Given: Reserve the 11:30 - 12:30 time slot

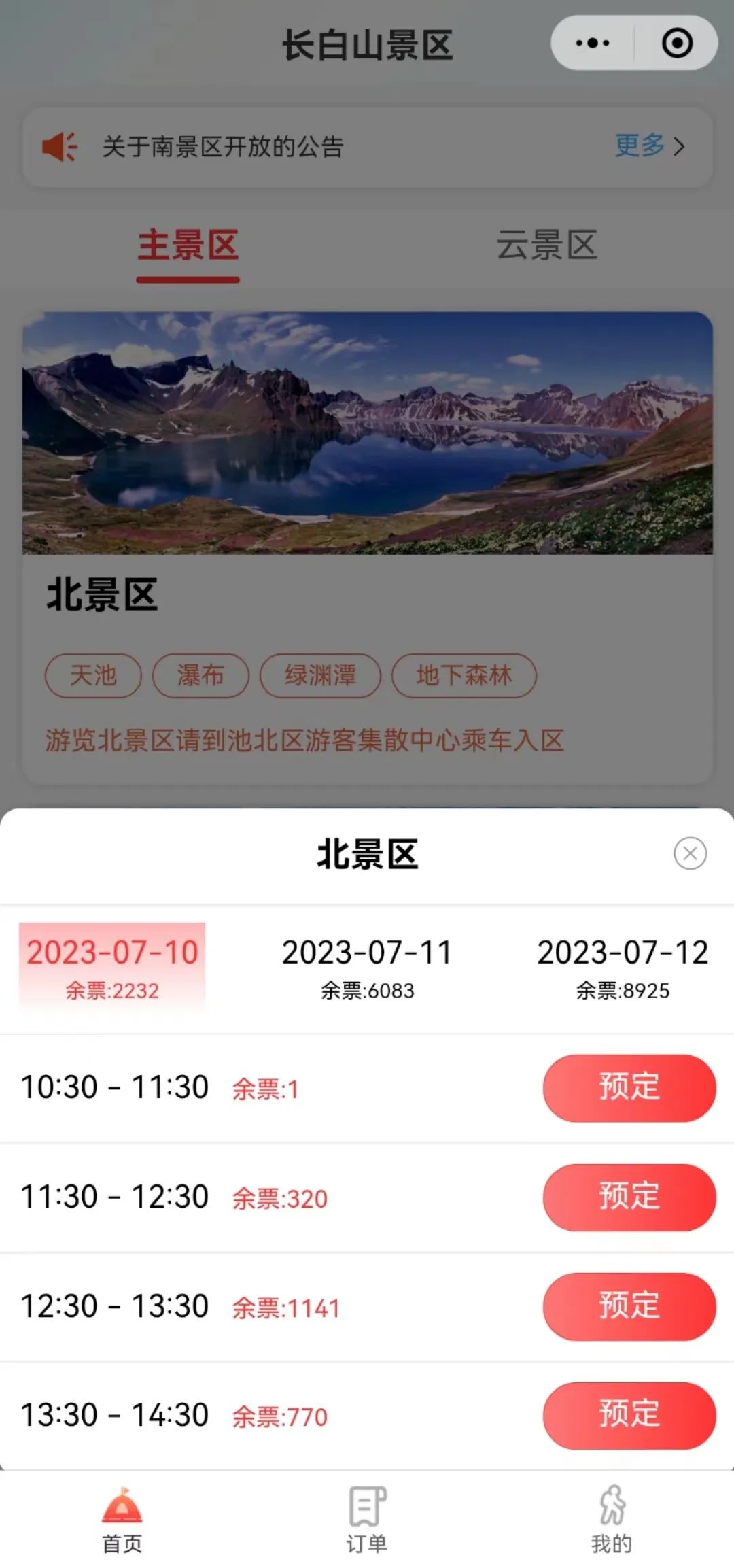Looking at the screenshot, I should 629,1197.
